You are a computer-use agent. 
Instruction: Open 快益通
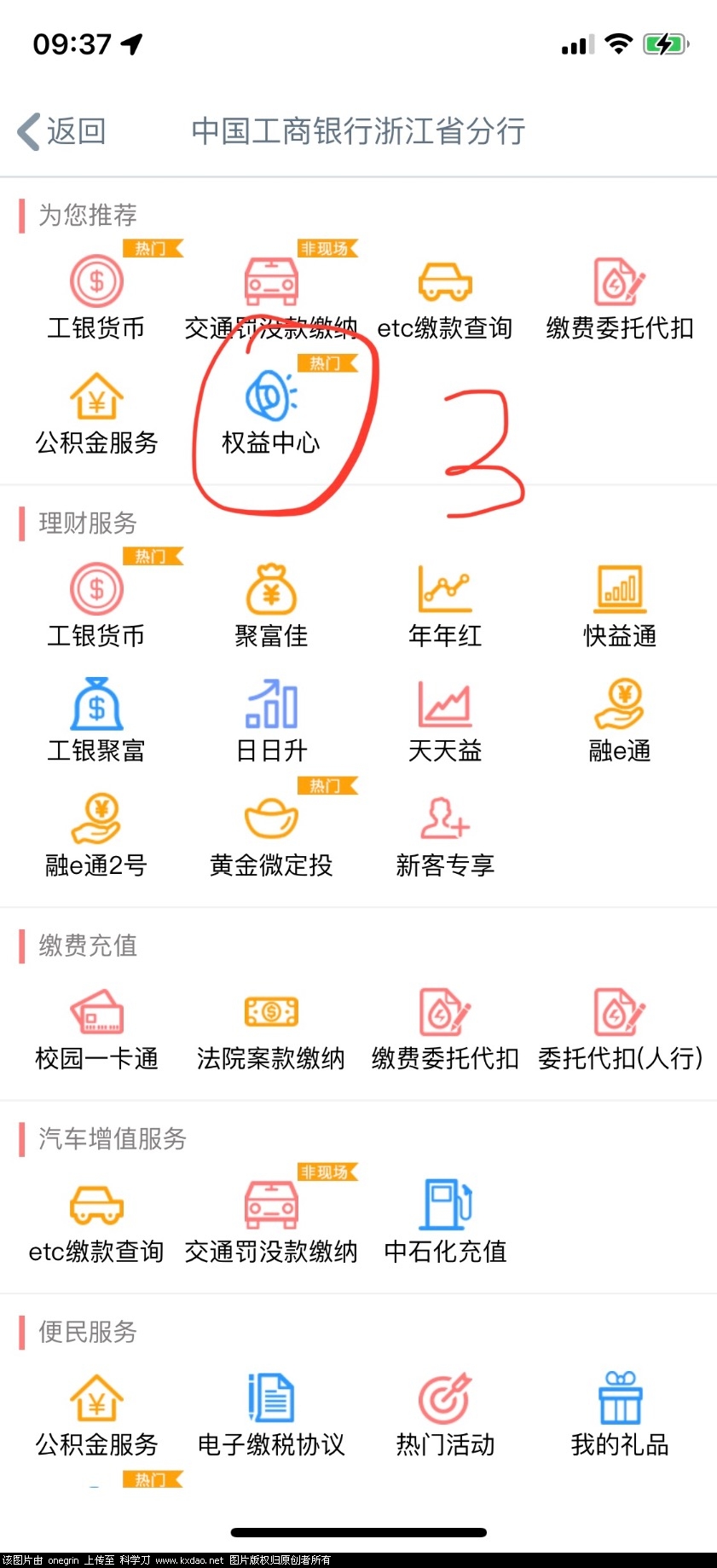pos(619,604)
